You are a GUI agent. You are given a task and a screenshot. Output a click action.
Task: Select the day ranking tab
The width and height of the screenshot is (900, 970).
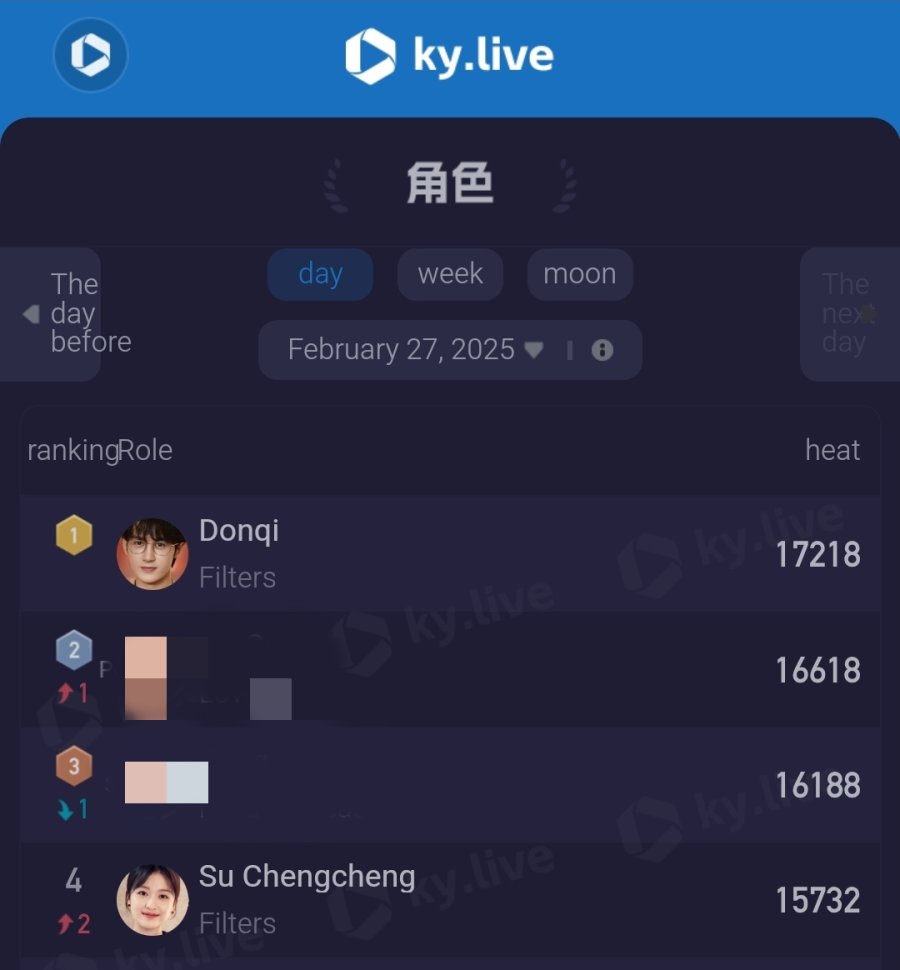point(320,274)
